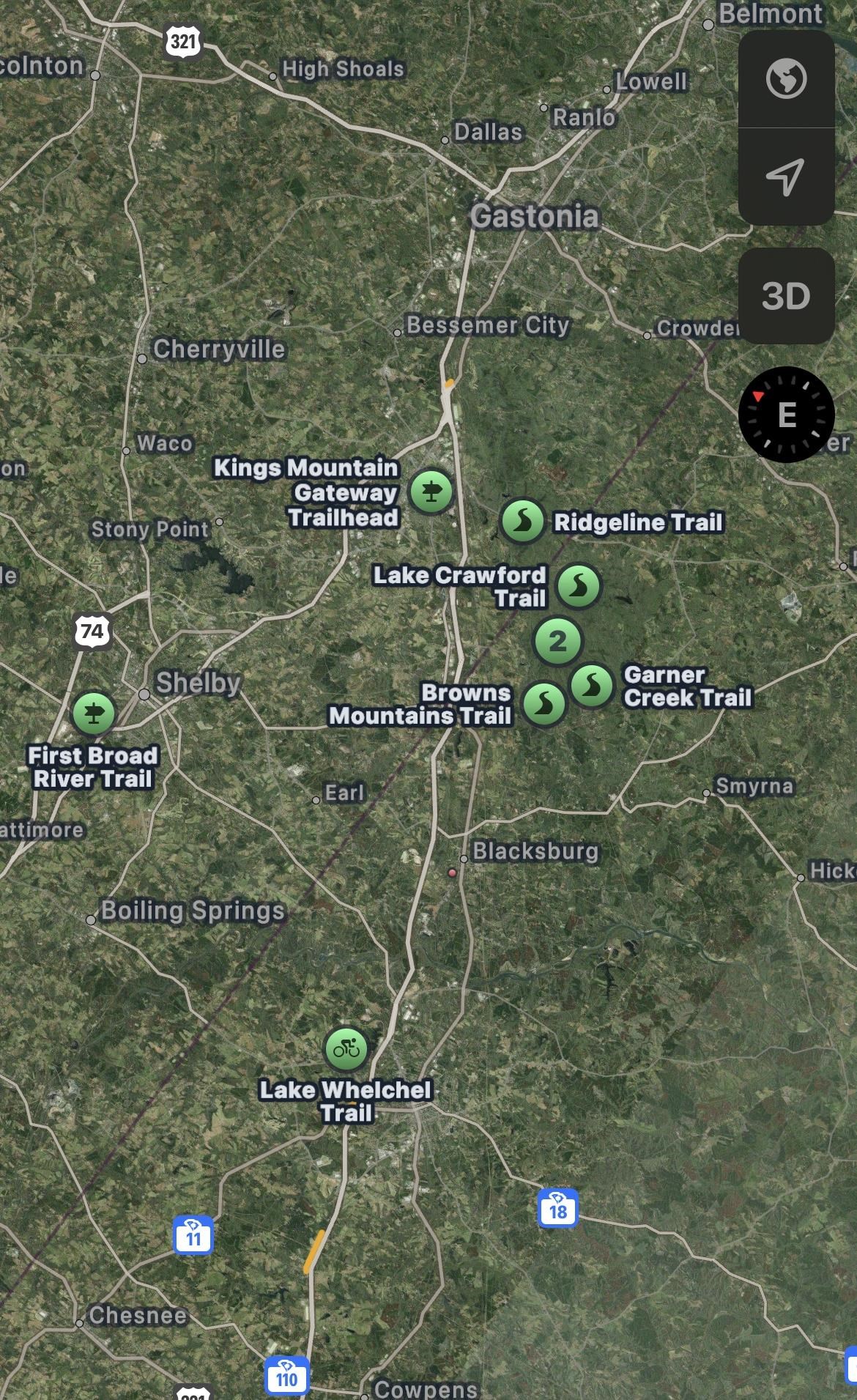Center map on my current location
This screenshot has width=857, height=1400.
click(786, 177)
